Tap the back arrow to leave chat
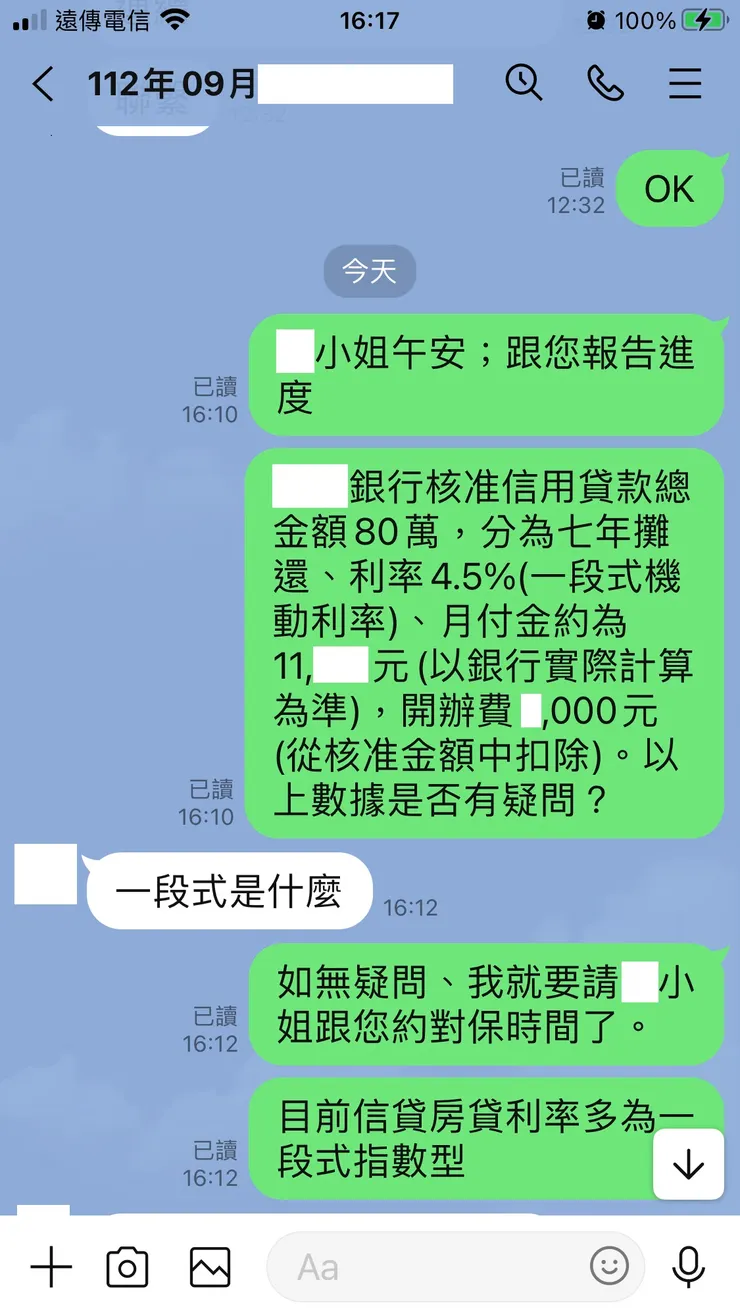The width and height of the screenshot is (740, 1316). click(42, 84)
